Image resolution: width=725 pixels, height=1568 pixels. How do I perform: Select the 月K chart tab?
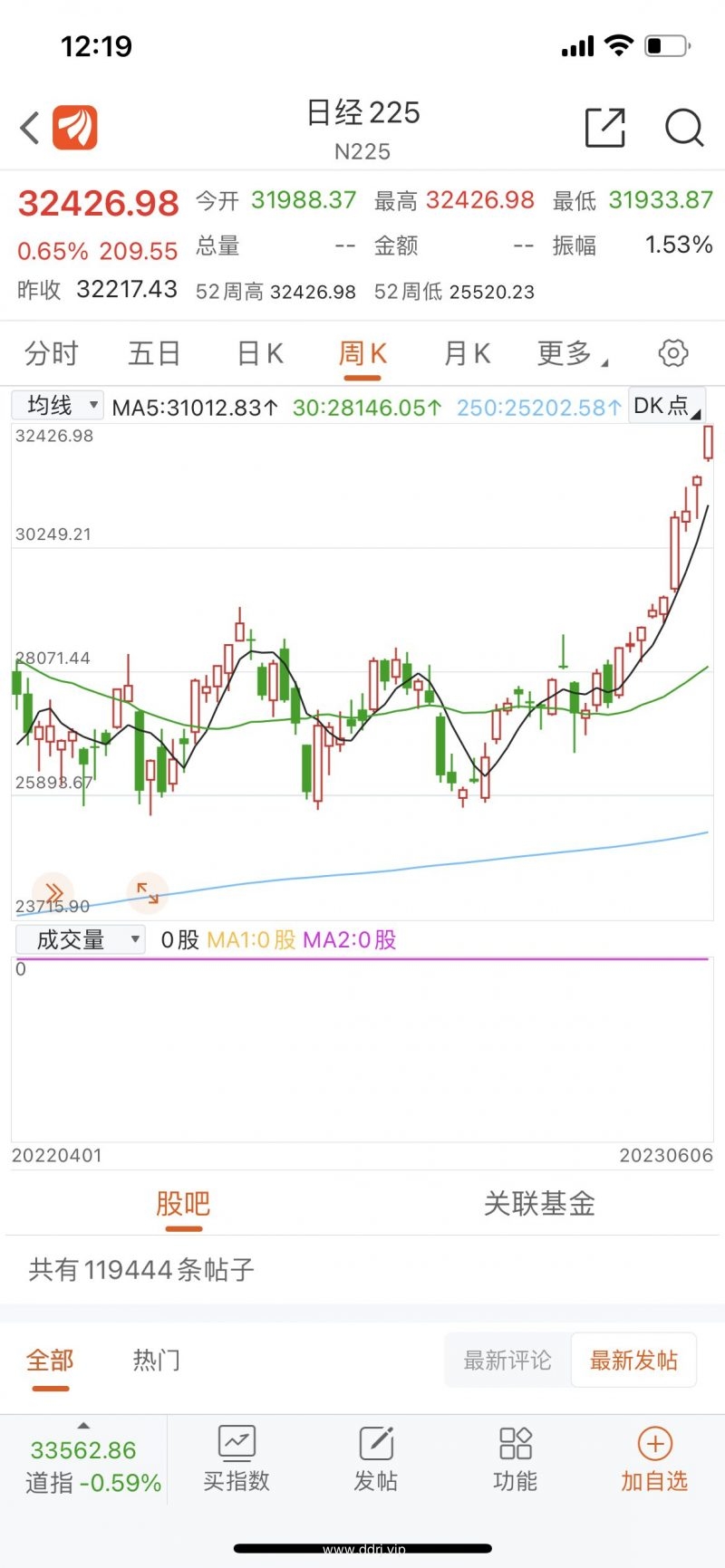tap(467, 353)
